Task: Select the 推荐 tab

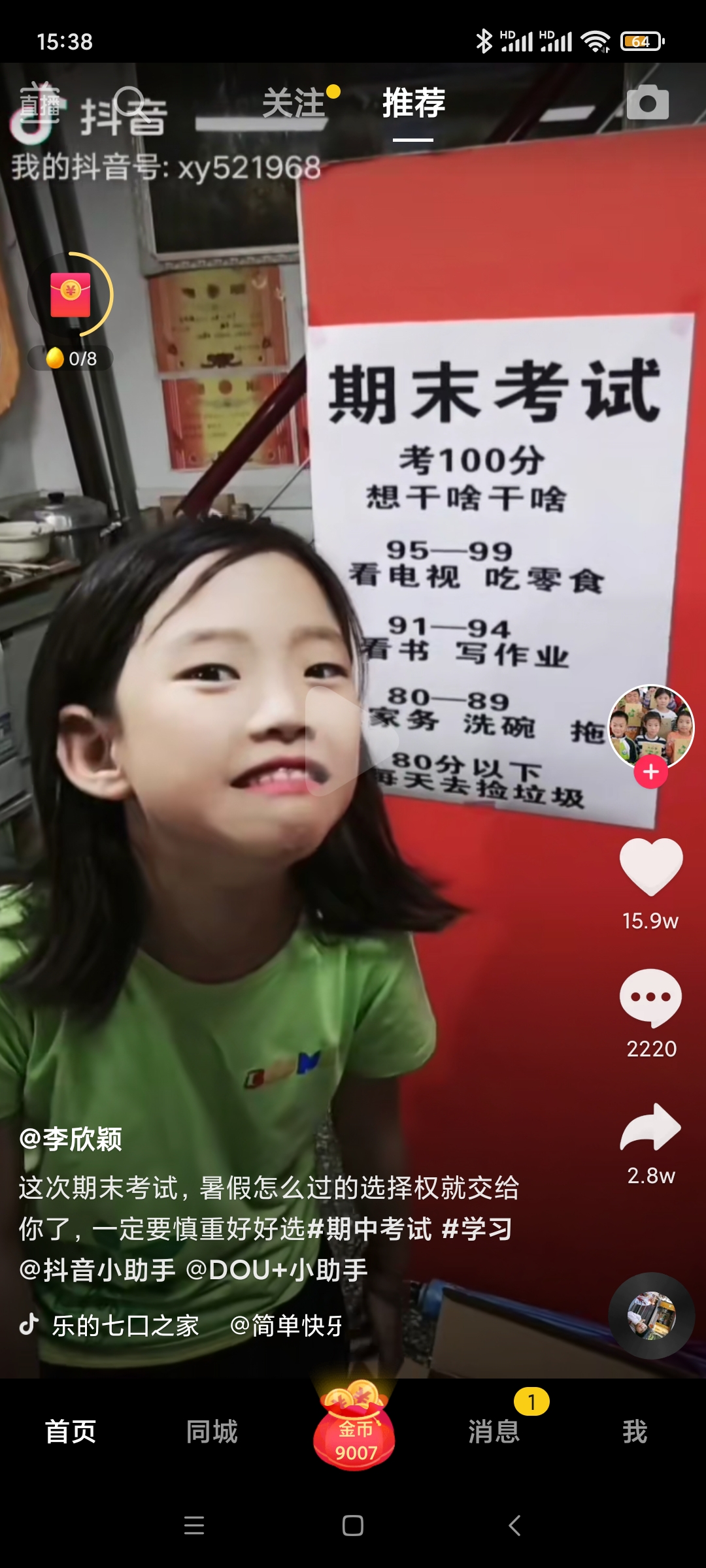Action: point(414,103)
